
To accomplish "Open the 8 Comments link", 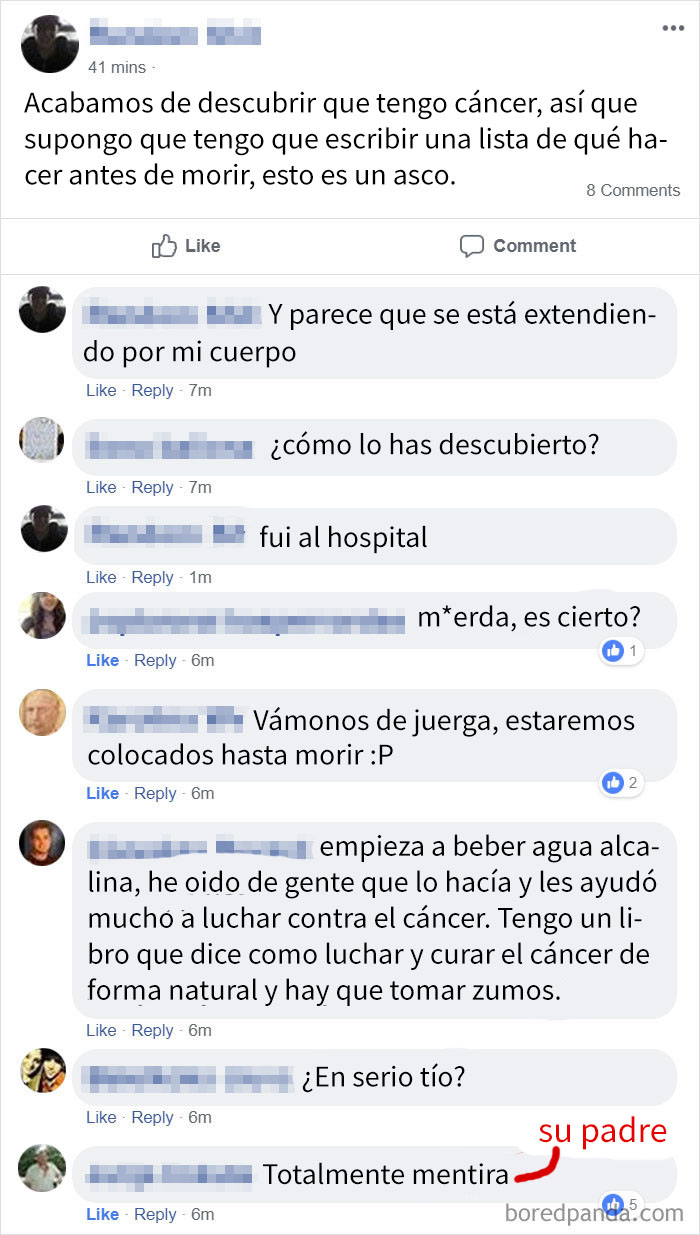I will pyautogui.click(x=632, y=190).
